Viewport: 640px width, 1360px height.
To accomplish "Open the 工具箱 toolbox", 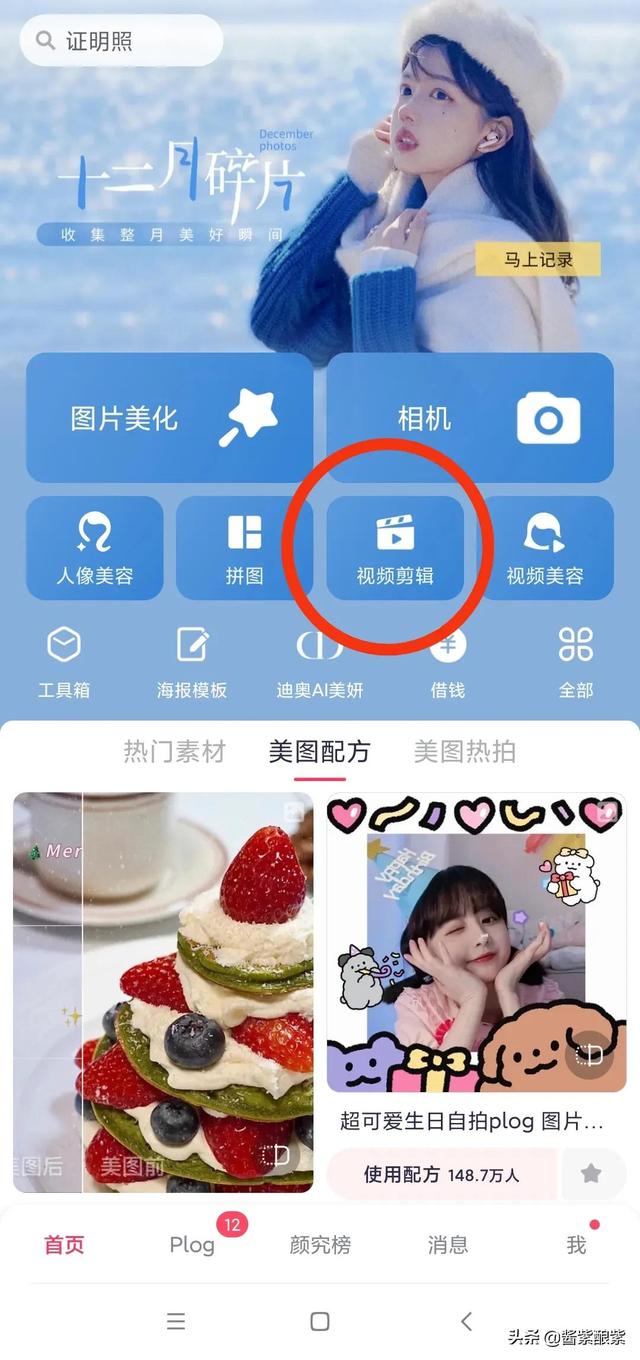I will pyautogui.click(x=64, y=662).
